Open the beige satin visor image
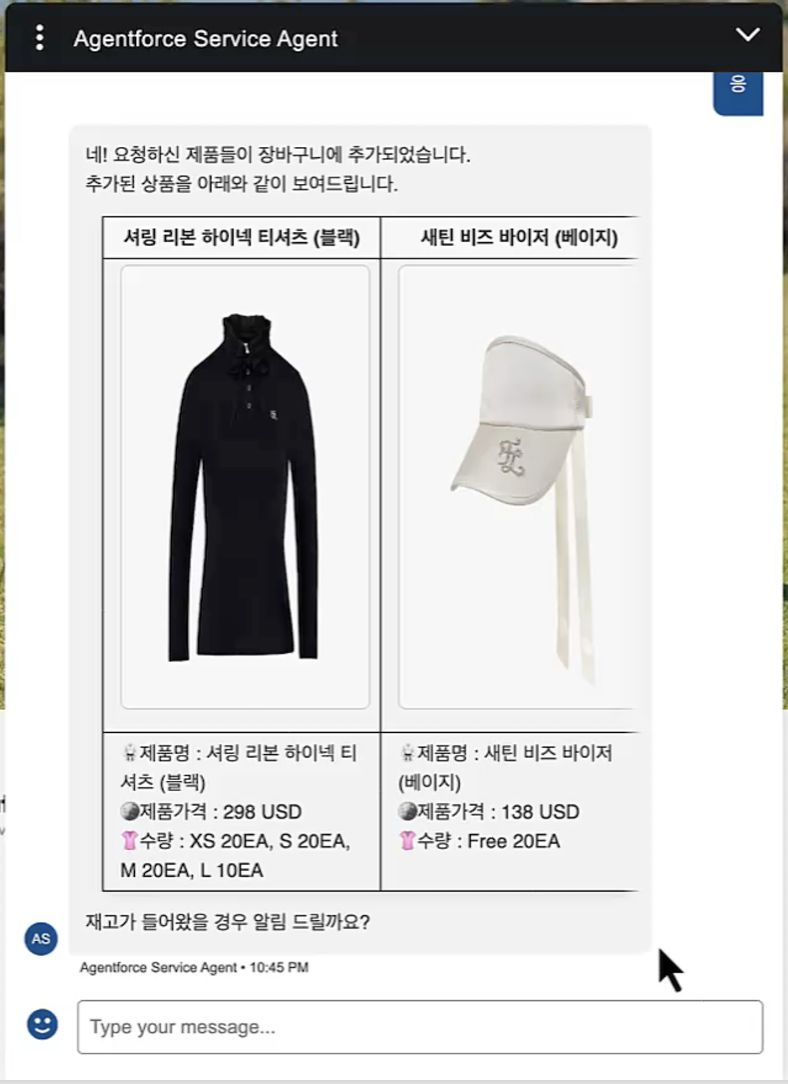This screenshot has height=1084, width=788. pos(517,487)
